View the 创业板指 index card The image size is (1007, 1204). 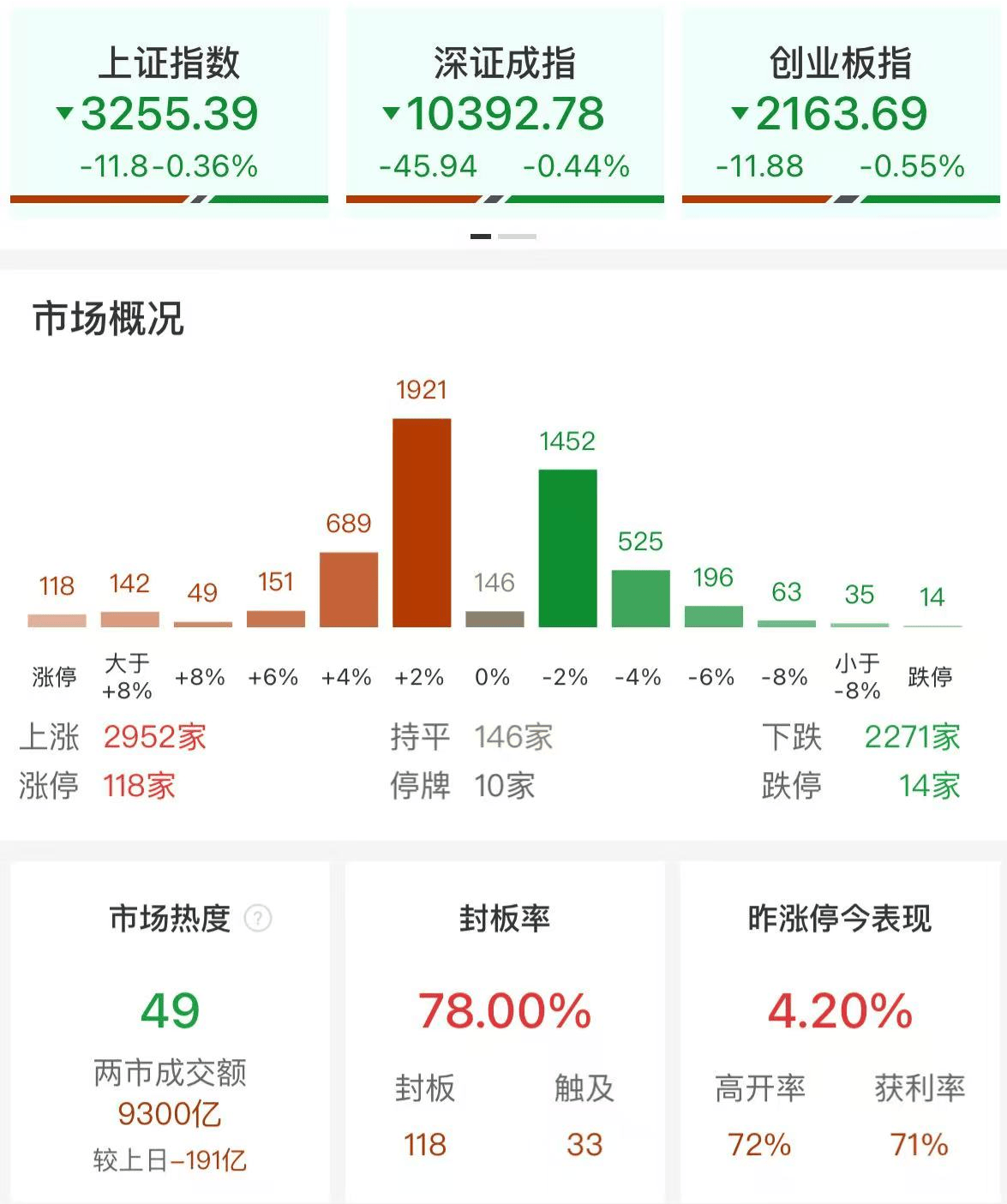click(x=840, y=111)
